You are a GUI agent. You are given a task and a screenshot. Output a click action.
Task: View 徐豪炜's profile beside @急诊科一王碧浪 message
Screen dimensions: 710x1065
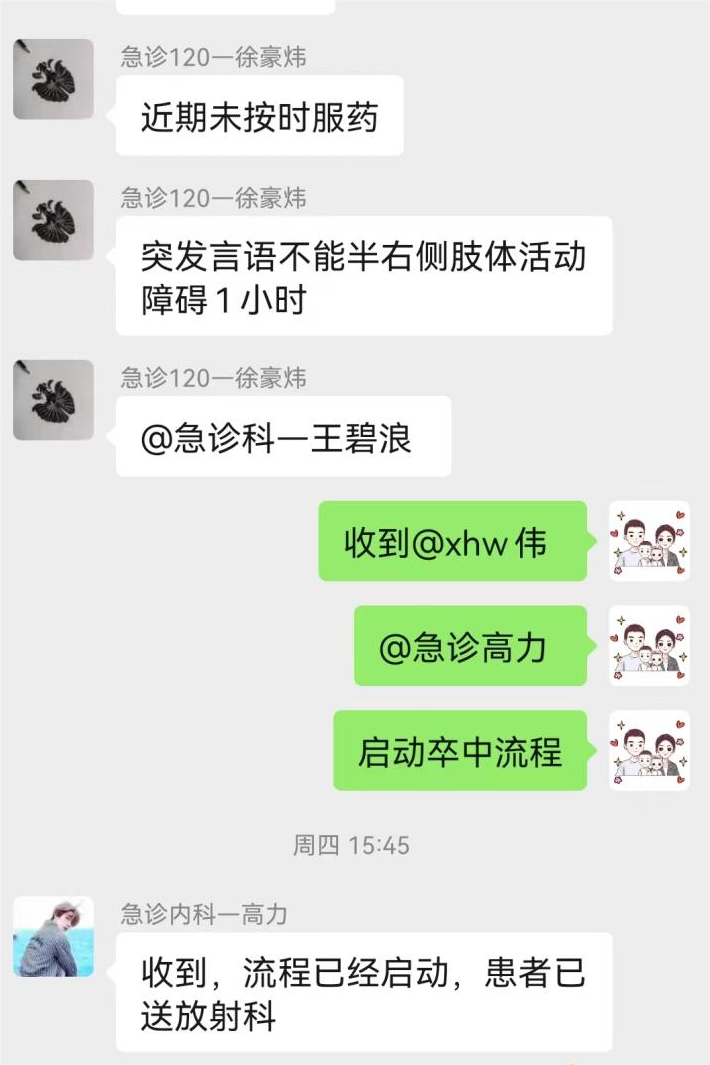pyautogui.click(x=53, y=400)
